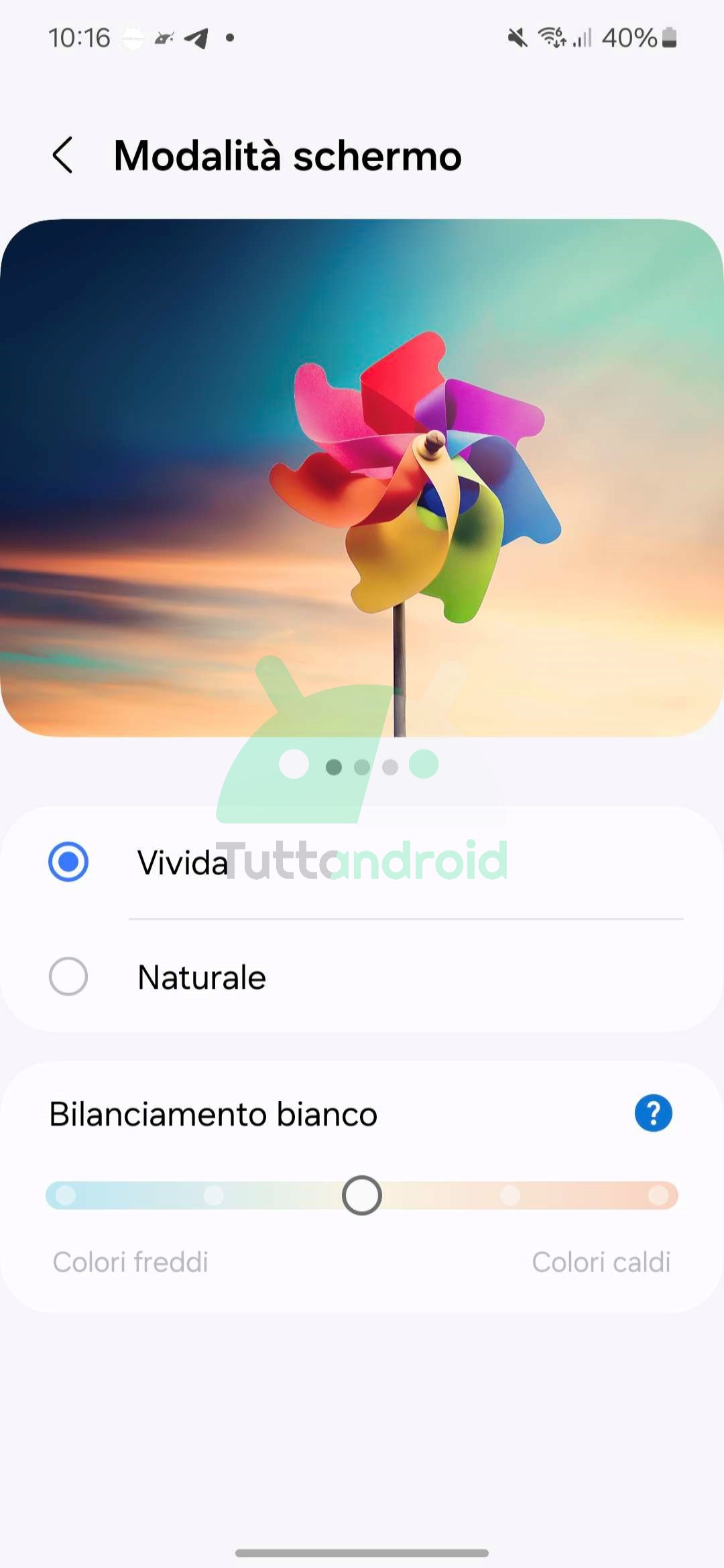Image resolution: width=724 pixels, height=1568 pixels.
Task: Open the Bilanciamento bianco help icon
Action: 653,1114
